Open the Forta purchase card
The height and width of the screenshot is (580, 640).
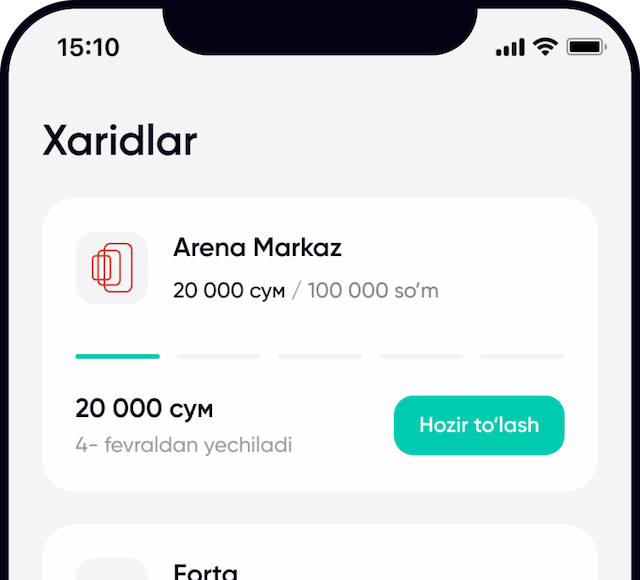coord(320,558)
